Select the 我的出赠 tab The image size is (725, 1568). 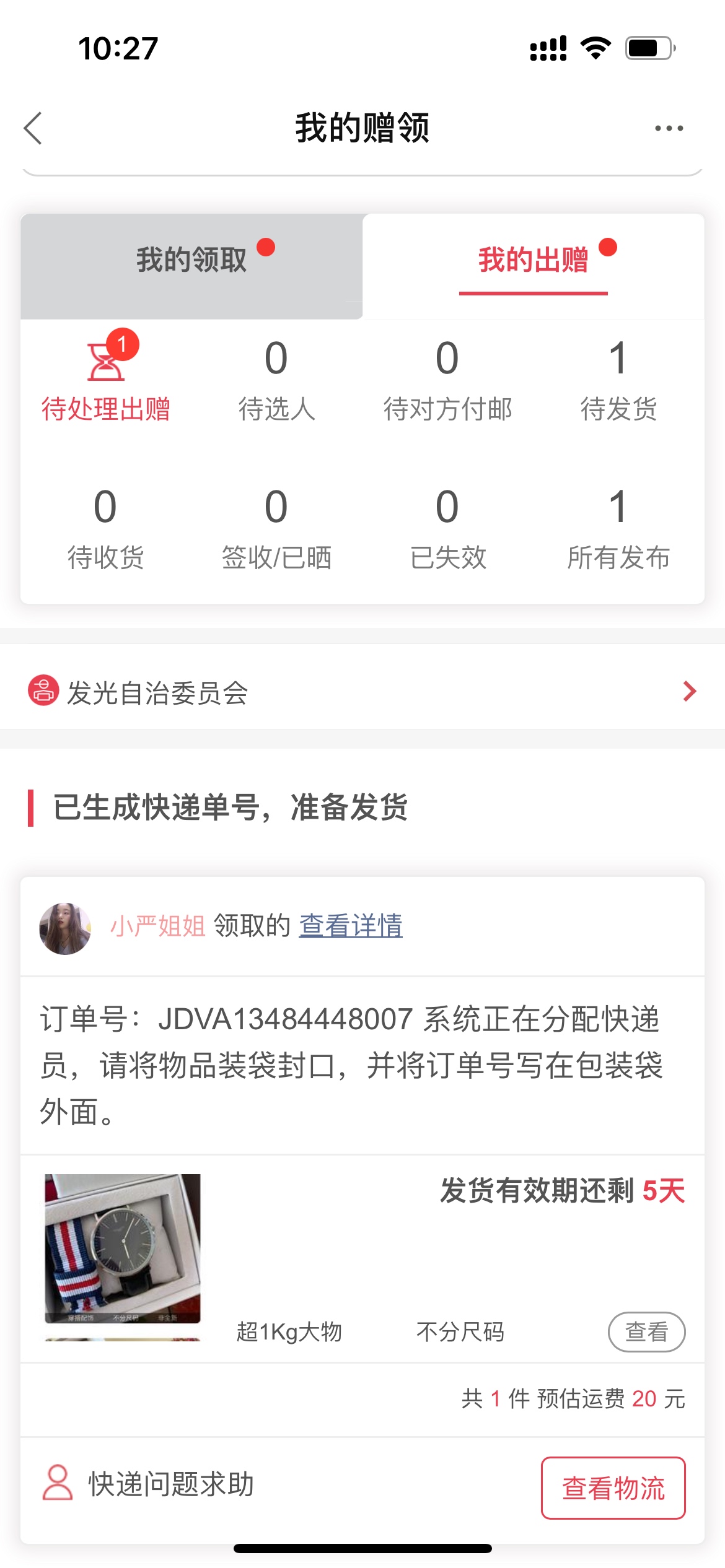tap(533, 260)
